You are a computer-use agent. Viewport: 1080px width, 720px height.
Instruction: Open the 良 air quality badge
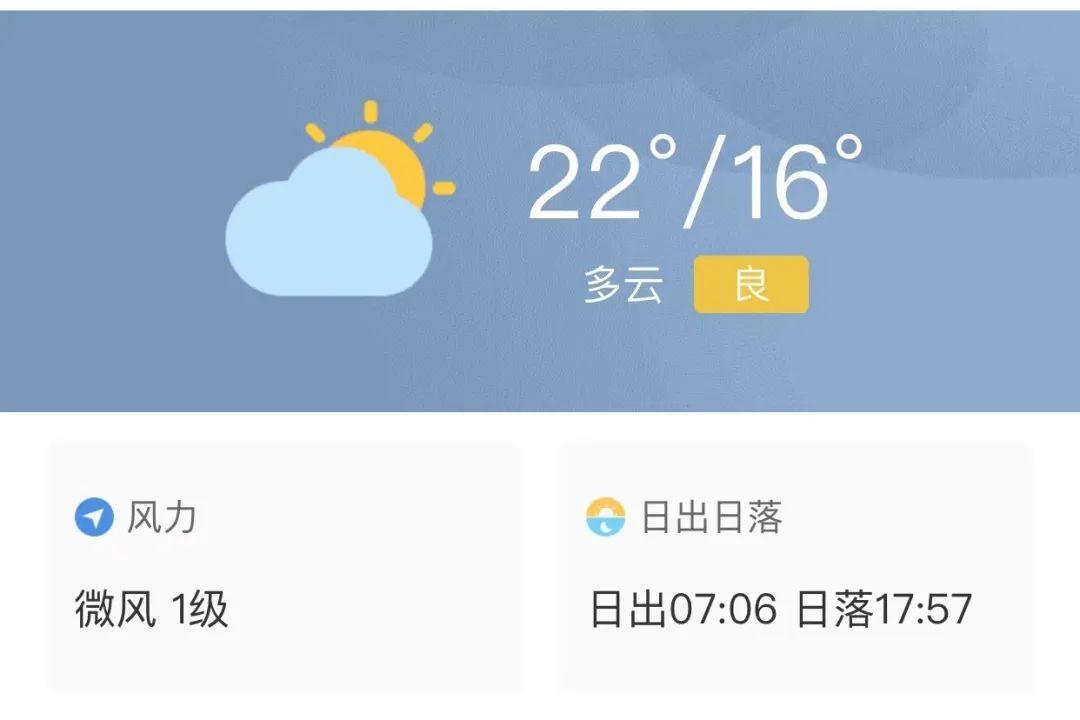point(751,285)
